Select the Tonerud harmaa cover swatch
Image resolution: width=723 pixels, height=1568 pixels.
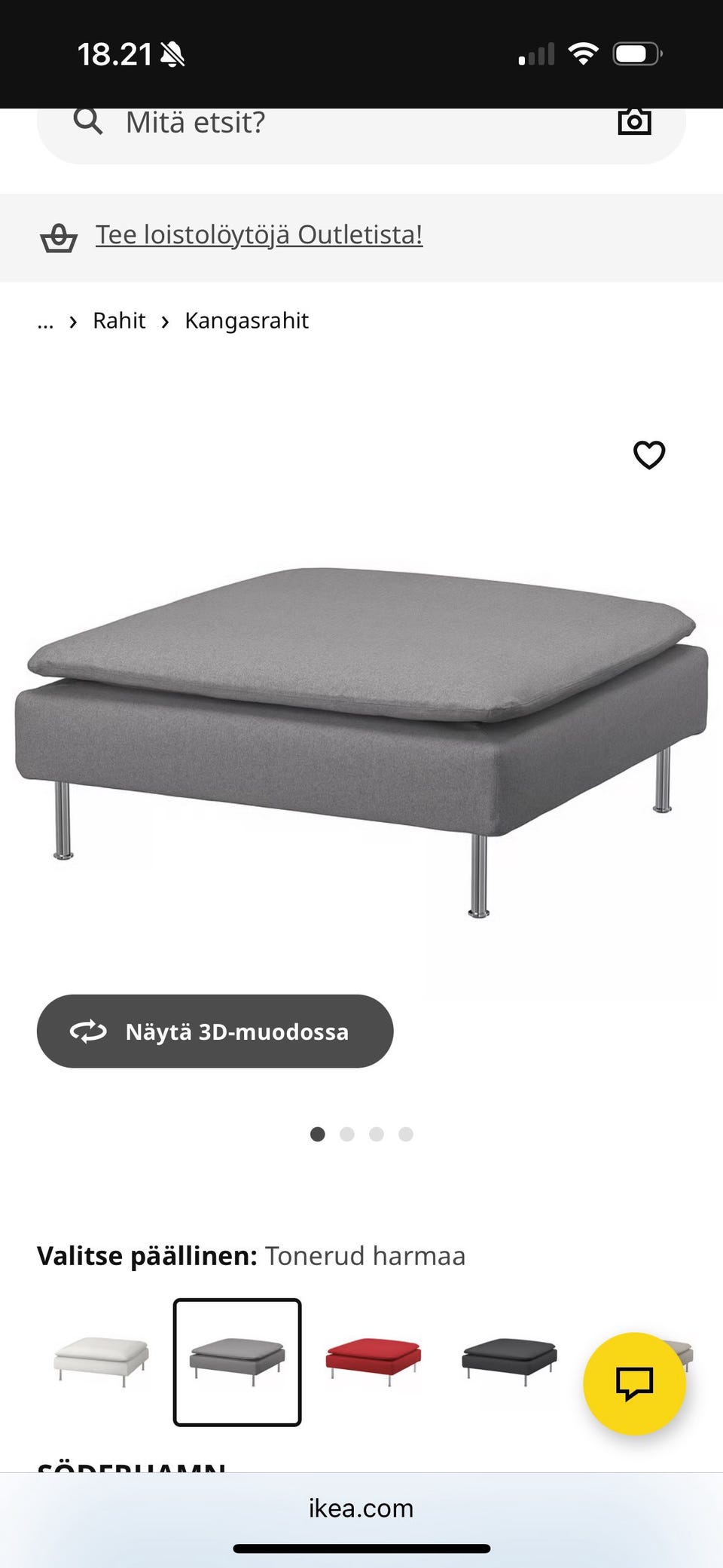(237, 1359)
